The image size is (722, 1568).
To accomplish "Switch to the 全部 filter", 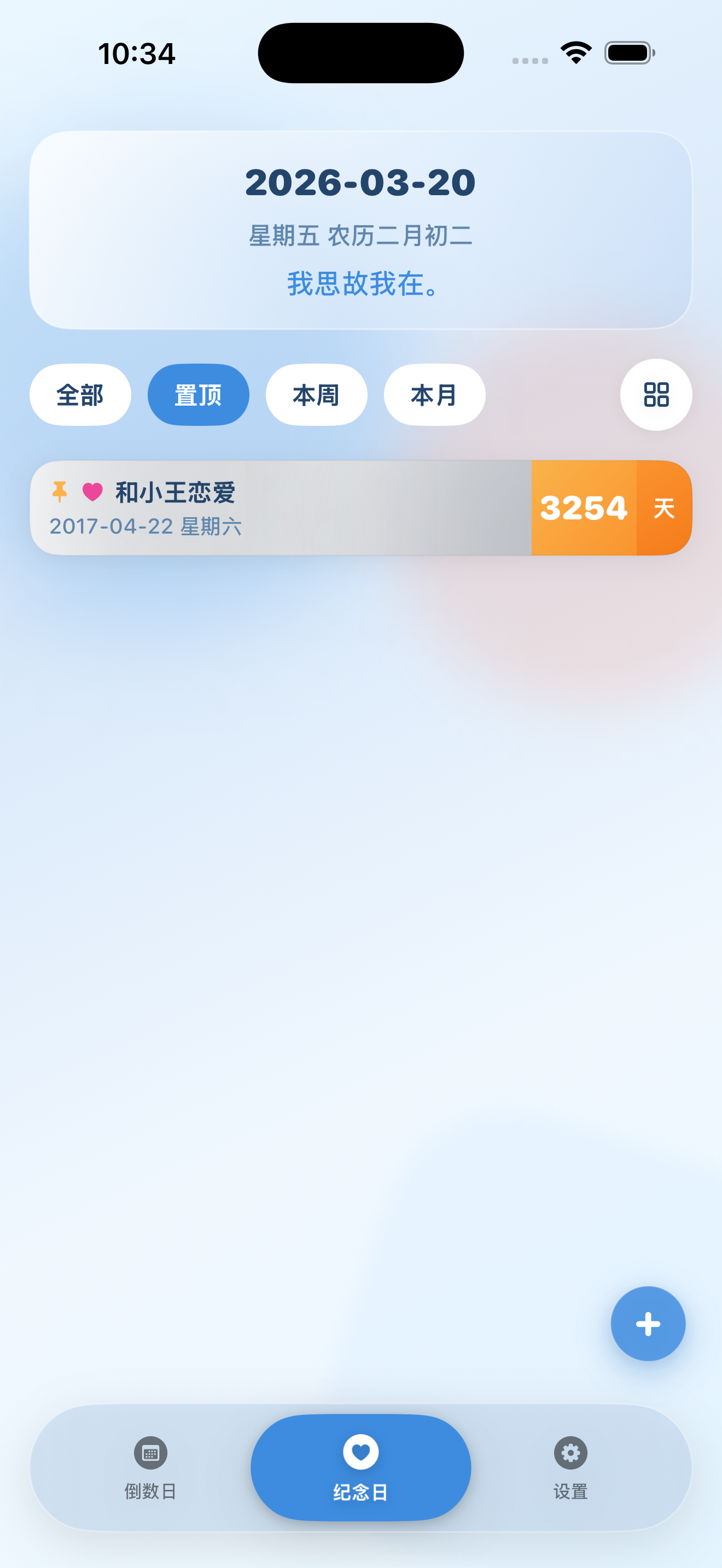I will [80, 394].
